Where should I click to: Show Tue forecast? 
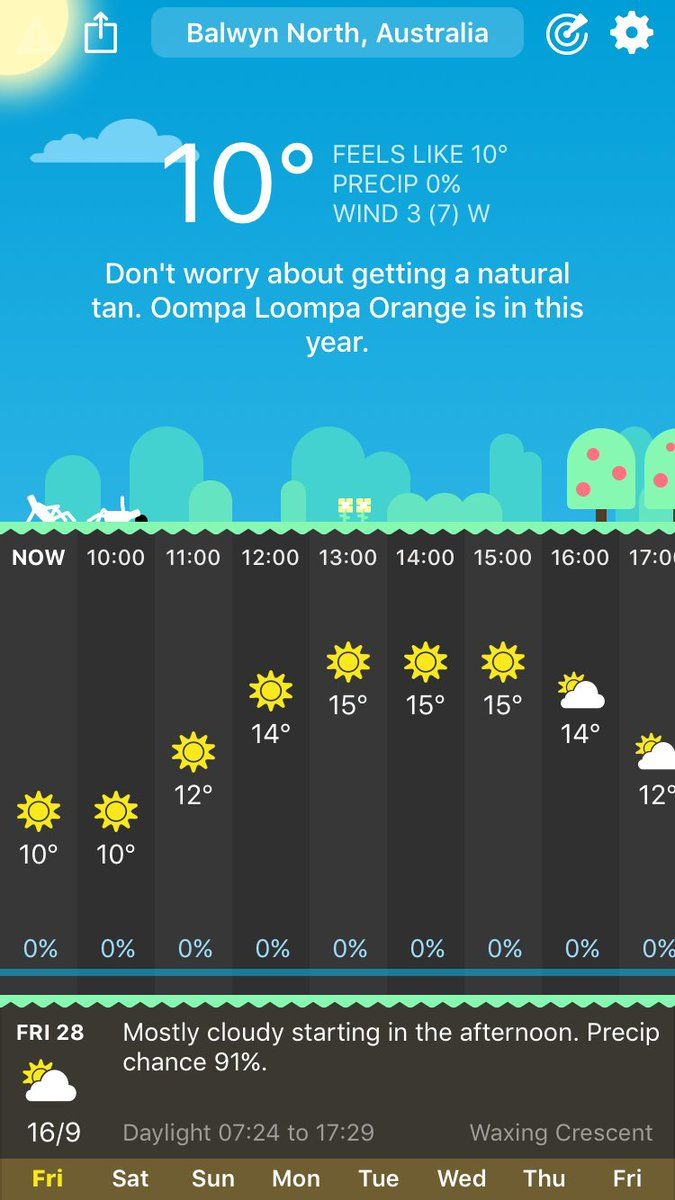click(379, 1178)
